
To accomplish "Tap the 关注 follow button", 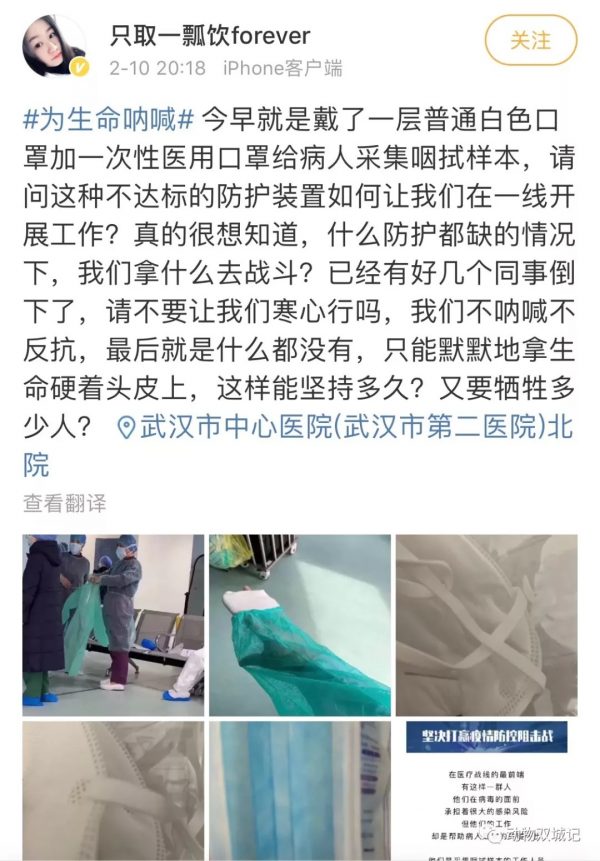I will [x=530, y=41].
